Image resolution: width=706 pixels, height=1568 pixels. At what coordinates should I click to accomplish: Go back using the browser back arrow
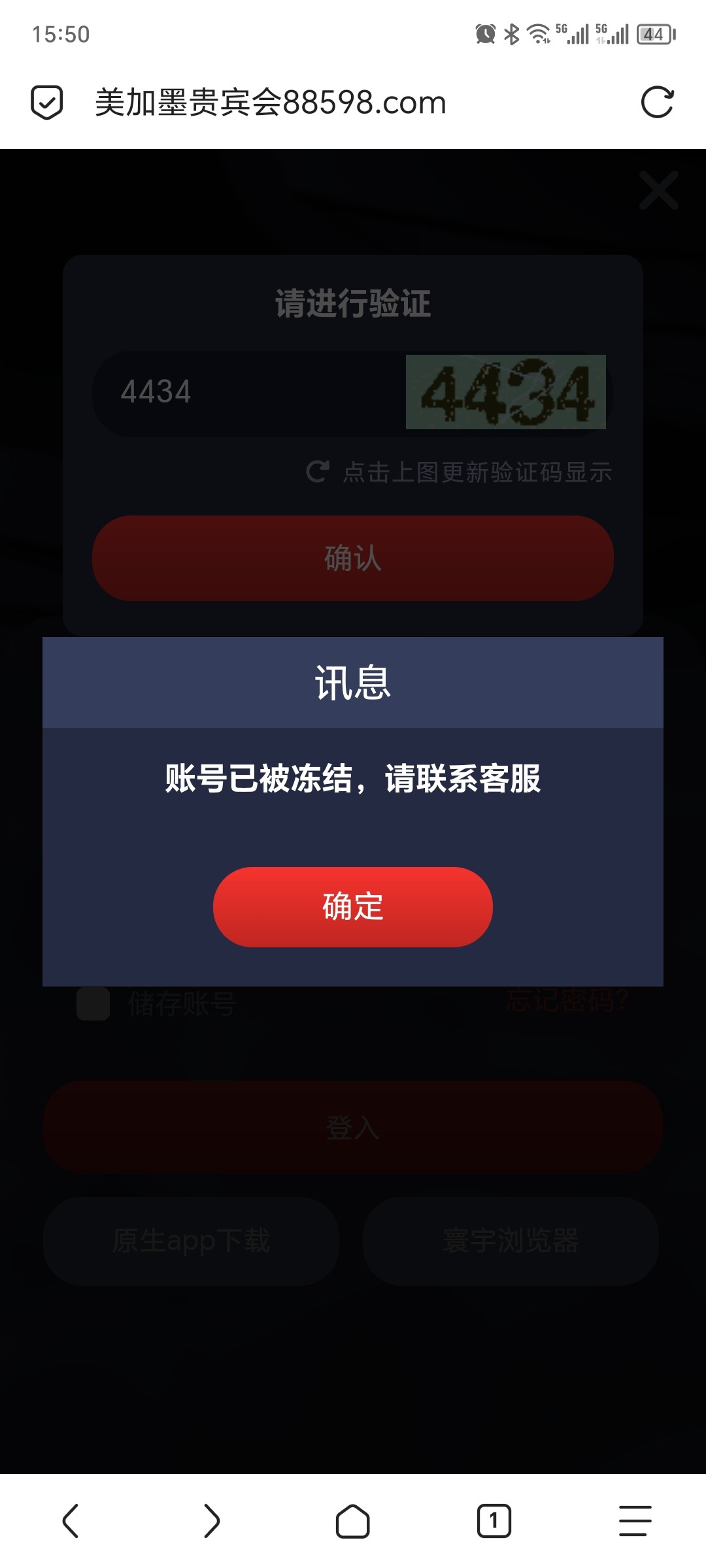[x=71, y=1521]
